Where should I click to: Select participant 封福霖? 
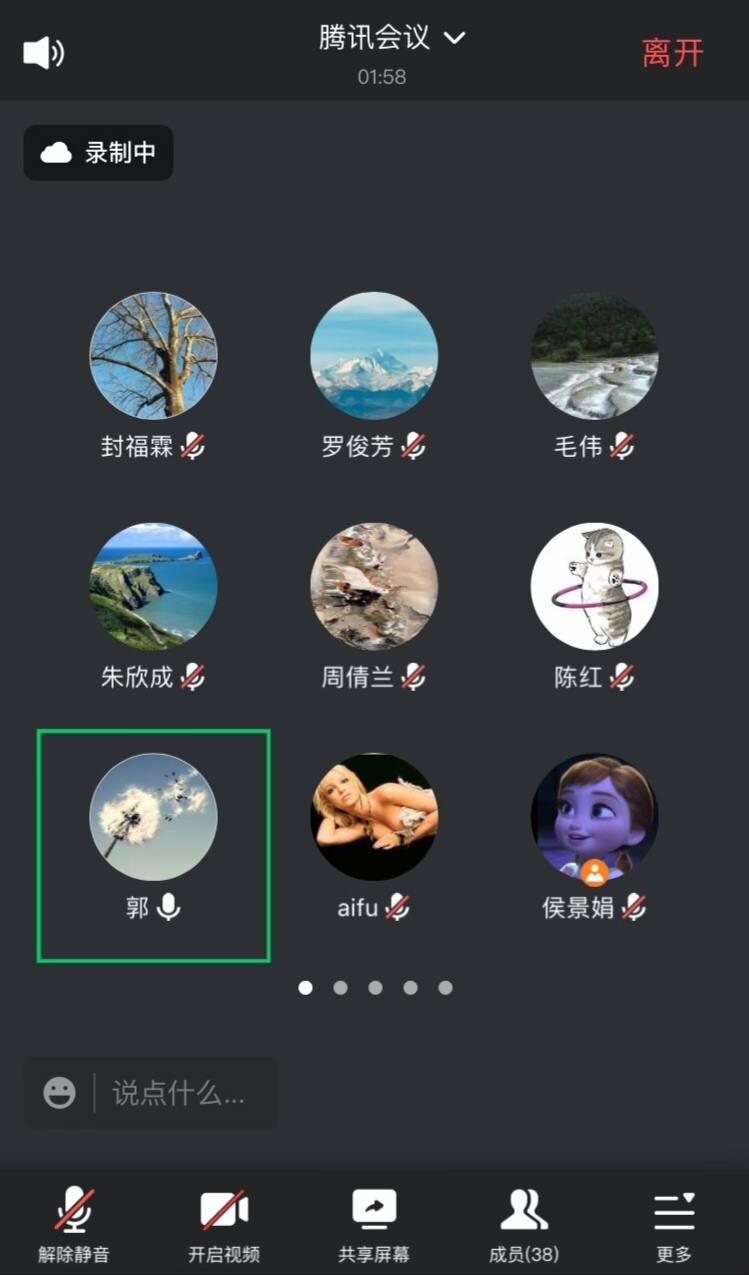[153, 356]
